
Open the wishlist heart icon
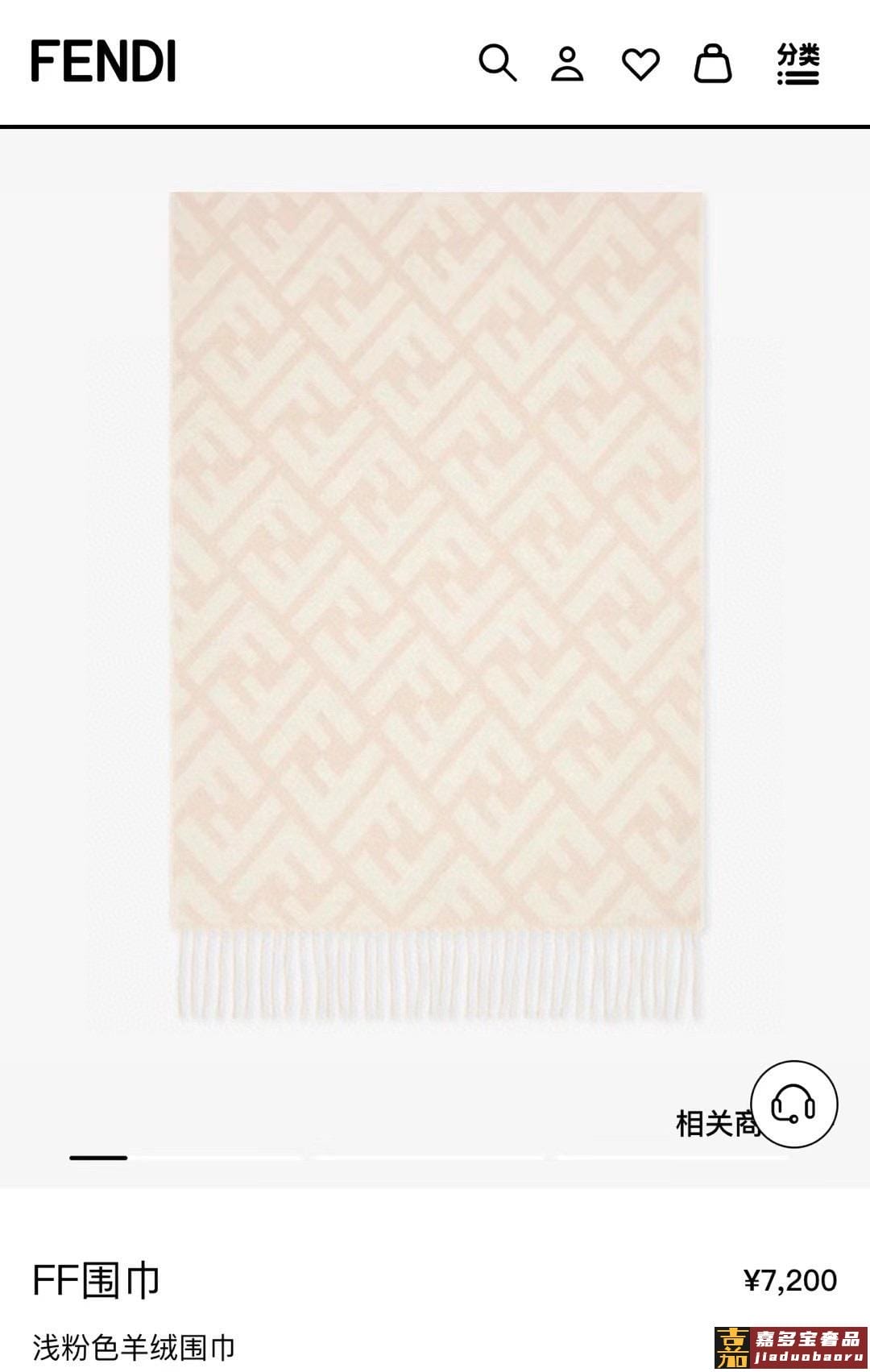(640, 64)
